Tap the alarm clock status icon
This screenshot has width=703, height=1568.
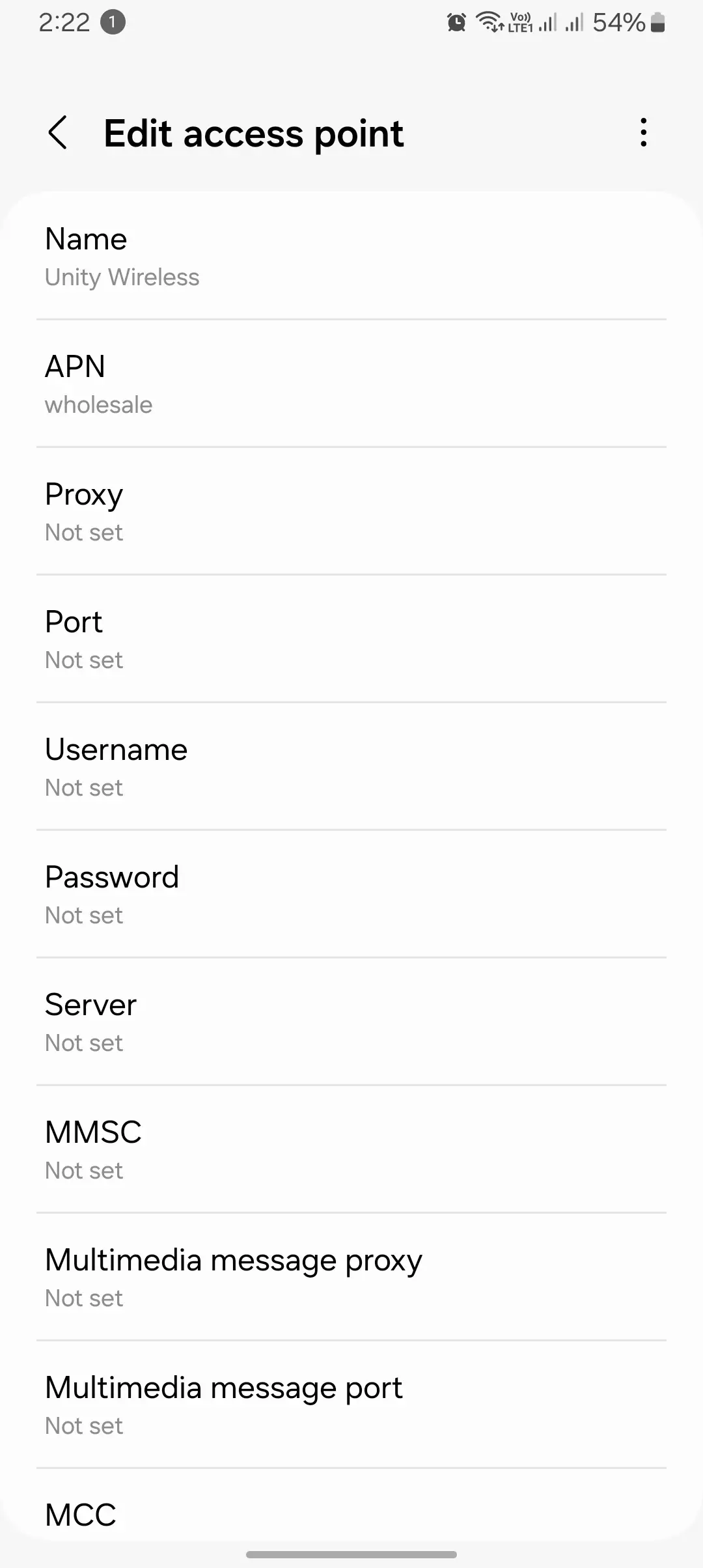coord(456,21)
